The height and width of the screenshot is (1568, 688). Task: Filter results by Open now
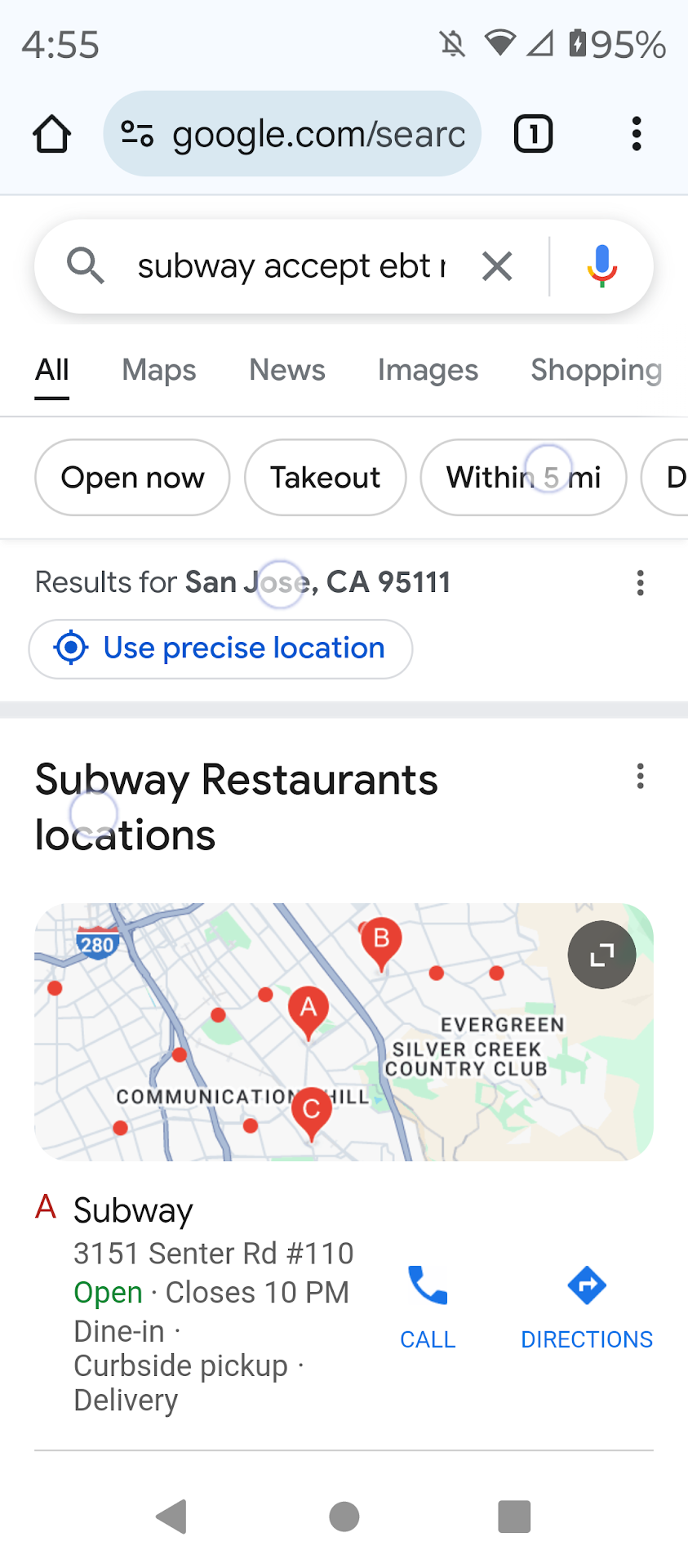132,478
